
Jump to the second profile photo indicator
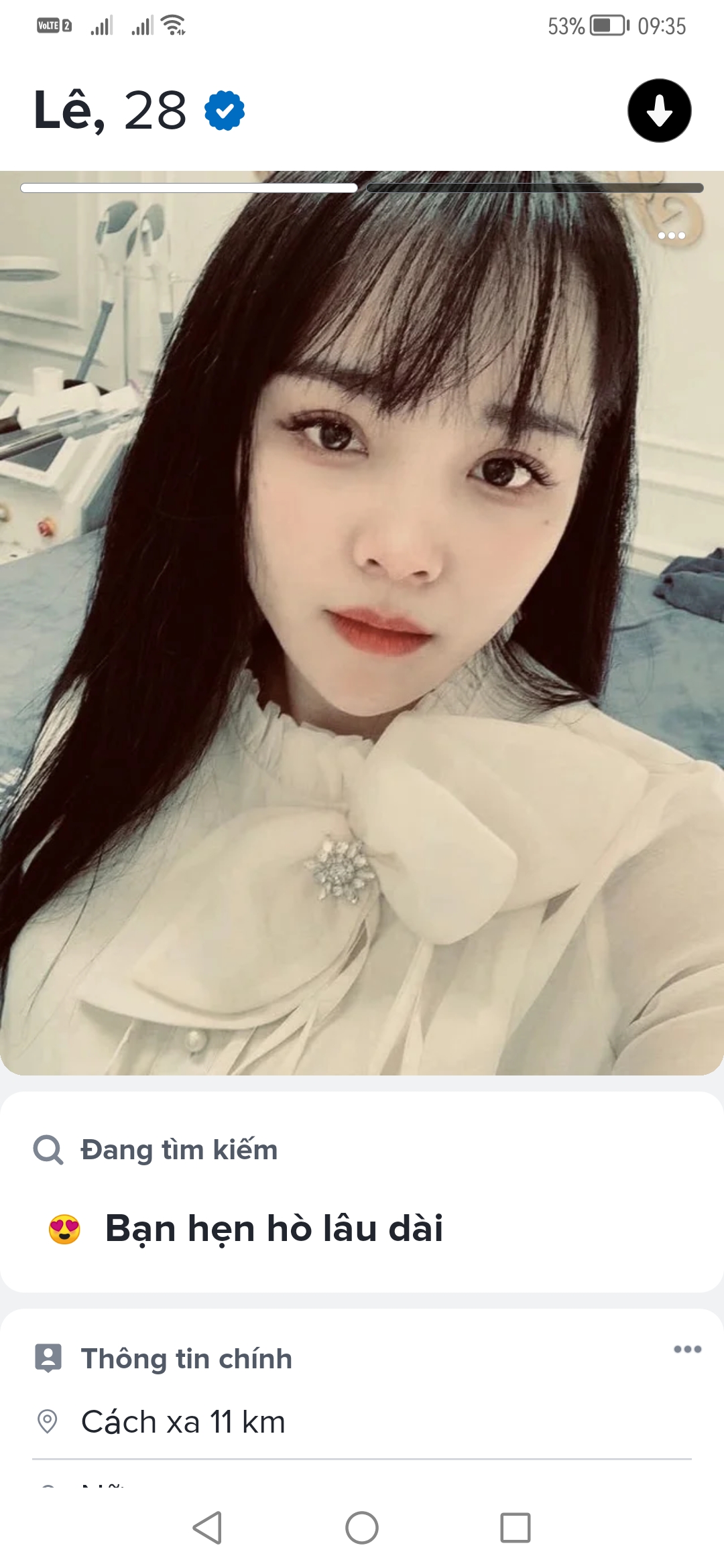click(x=534, y=188)
